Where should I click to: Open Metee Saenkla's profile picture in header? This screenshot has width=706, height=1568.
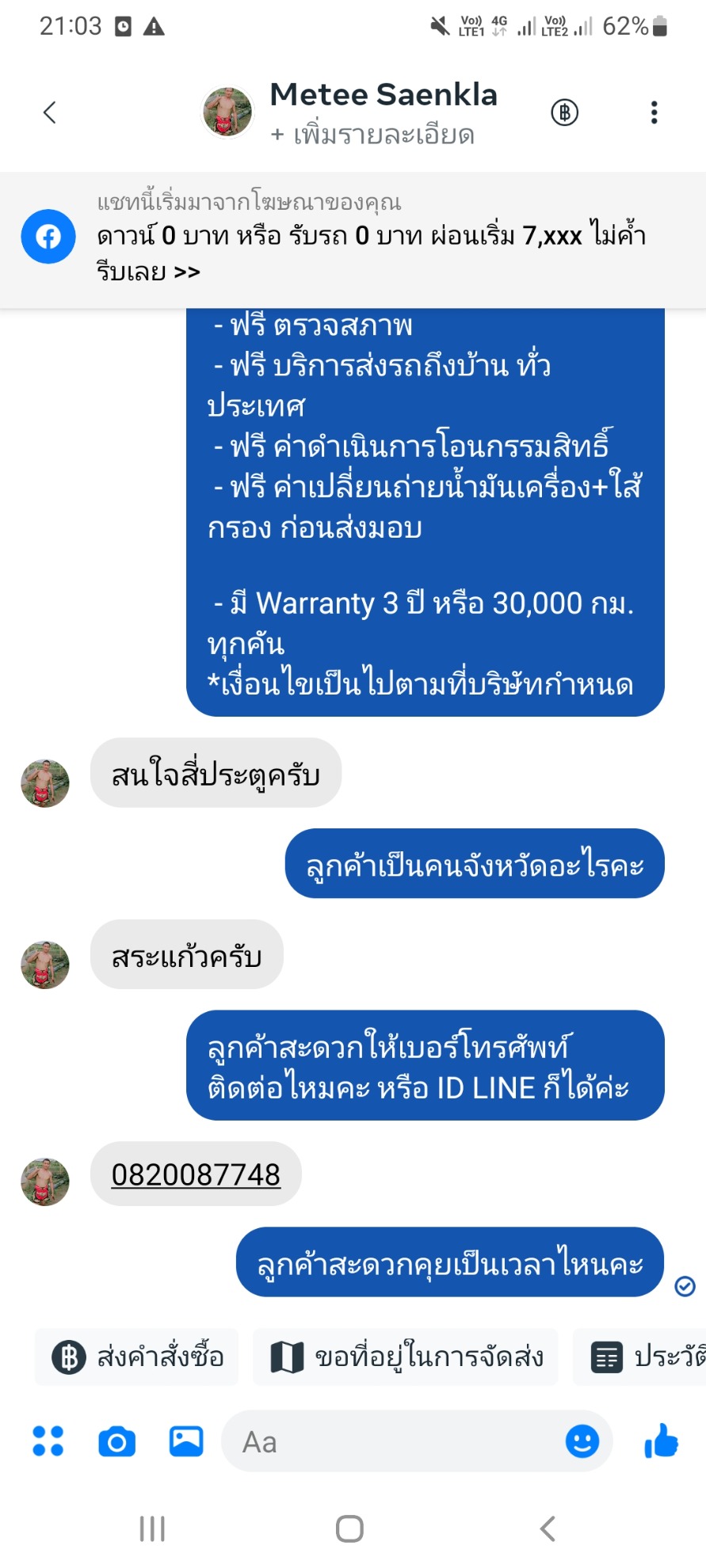click(227, 112)
